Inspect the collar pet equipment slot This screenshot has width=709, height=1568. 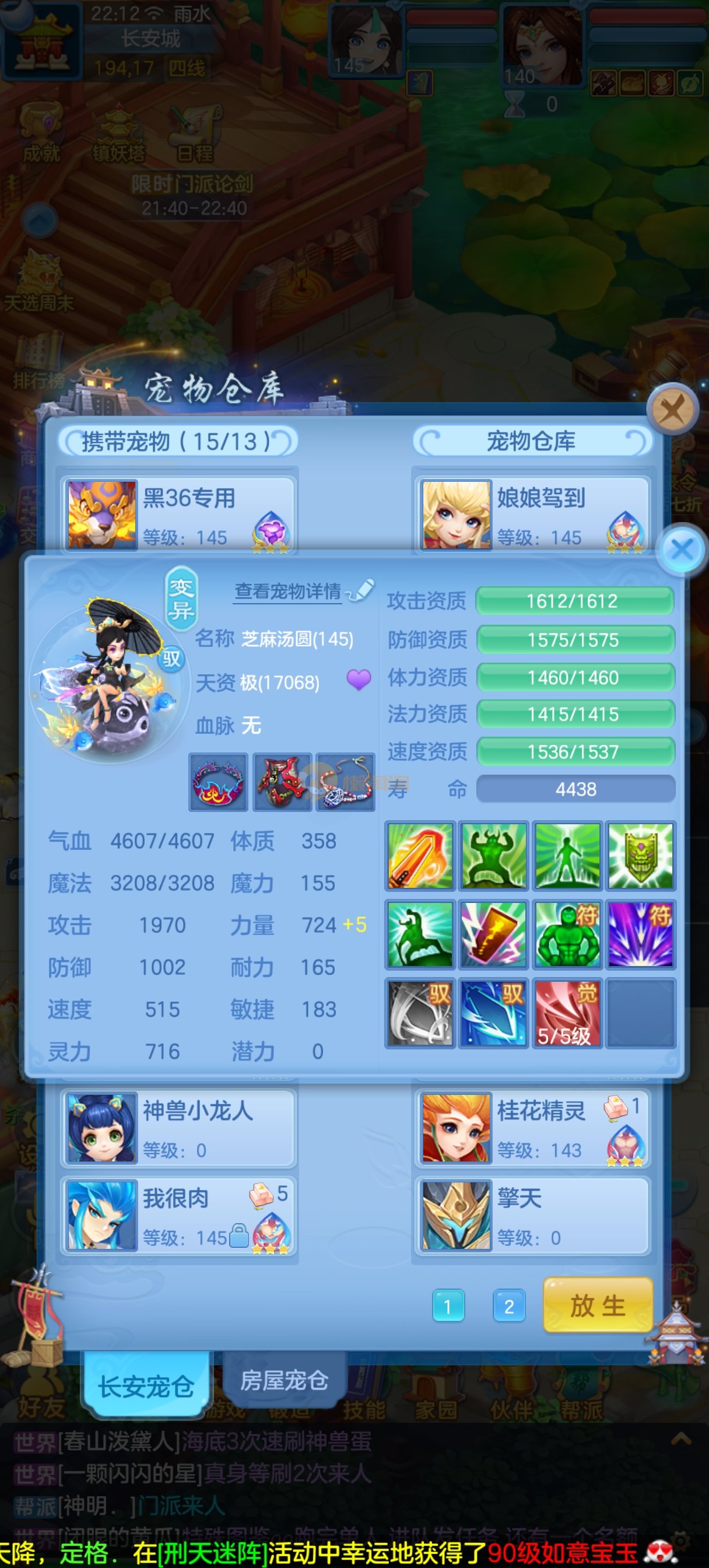pos(218,782)
